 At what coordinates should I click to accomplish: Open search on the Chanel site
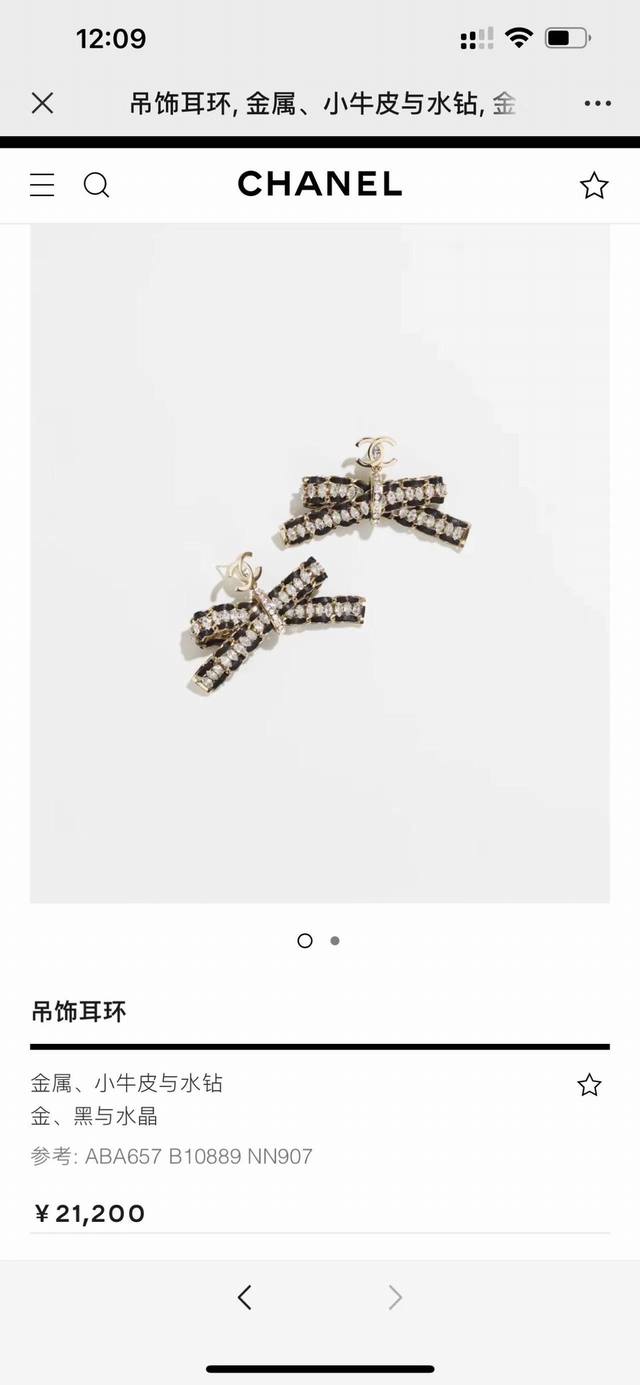[x=96, y=185]
